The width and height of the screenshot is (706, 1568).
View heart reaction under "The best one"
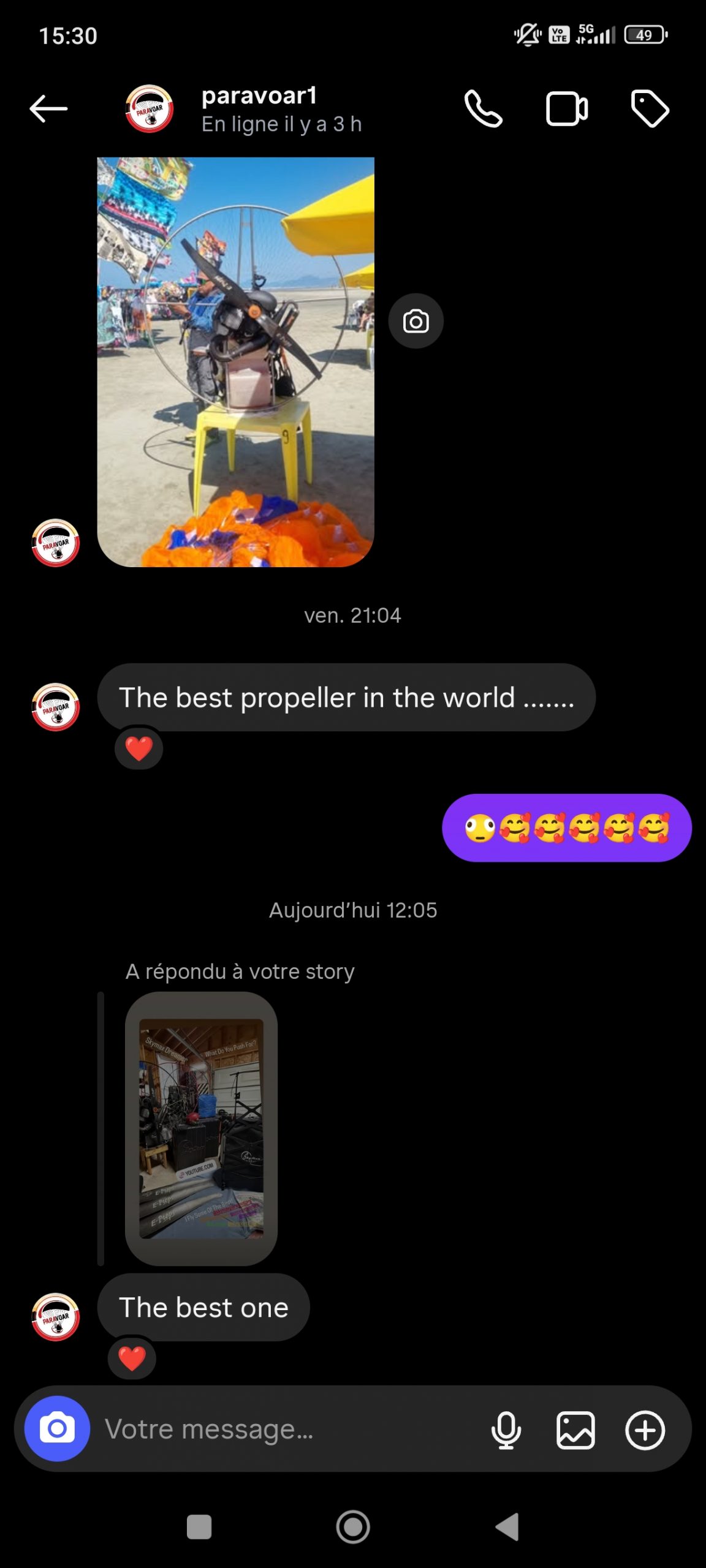(132, 1359)
